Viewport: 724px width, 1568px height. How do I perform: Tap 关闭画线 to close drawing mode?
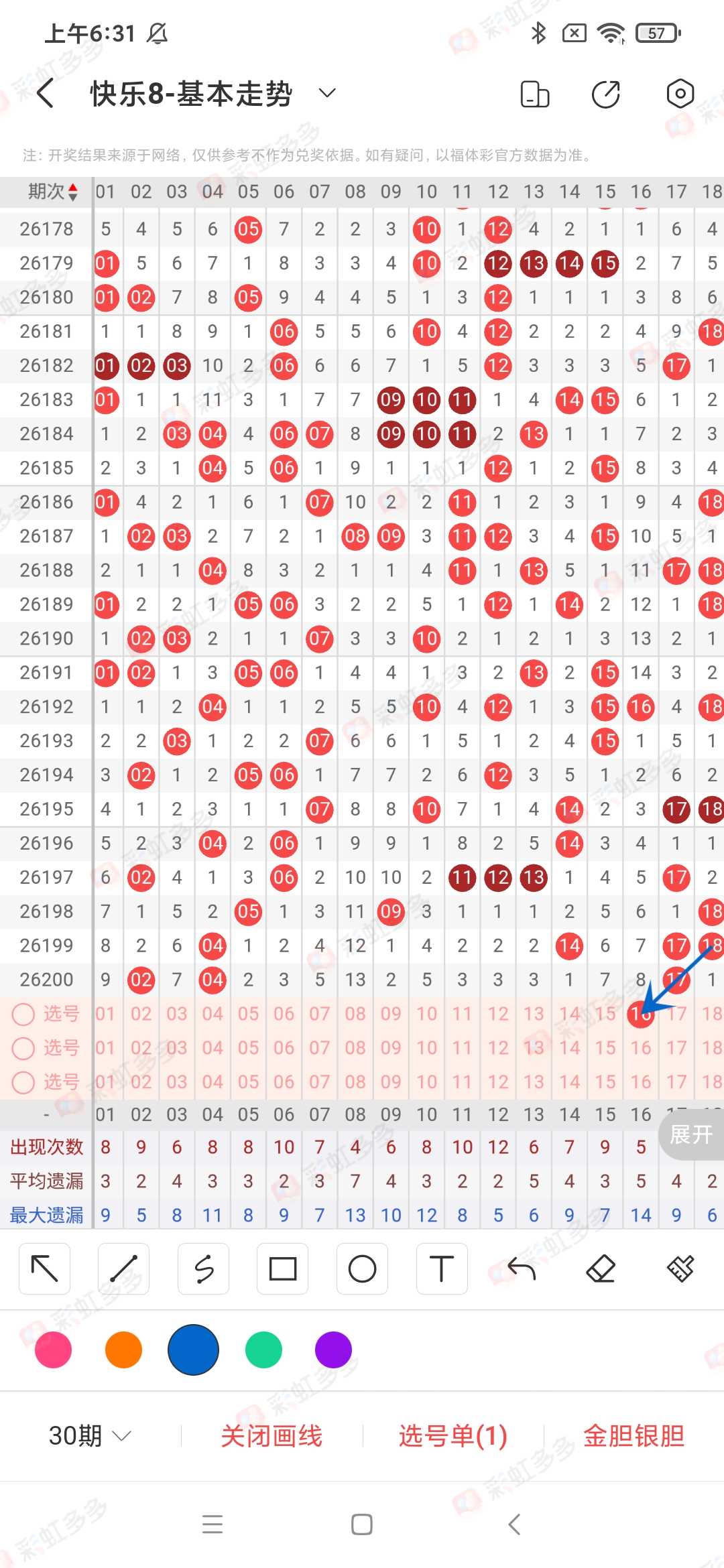click(271, 1435)
